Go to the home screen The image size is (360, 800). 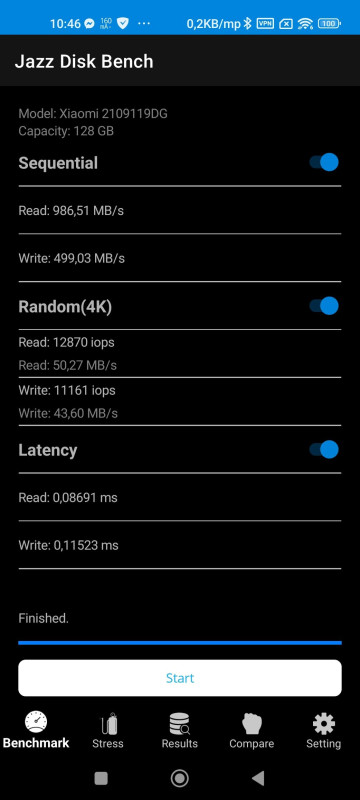point(179,778)
